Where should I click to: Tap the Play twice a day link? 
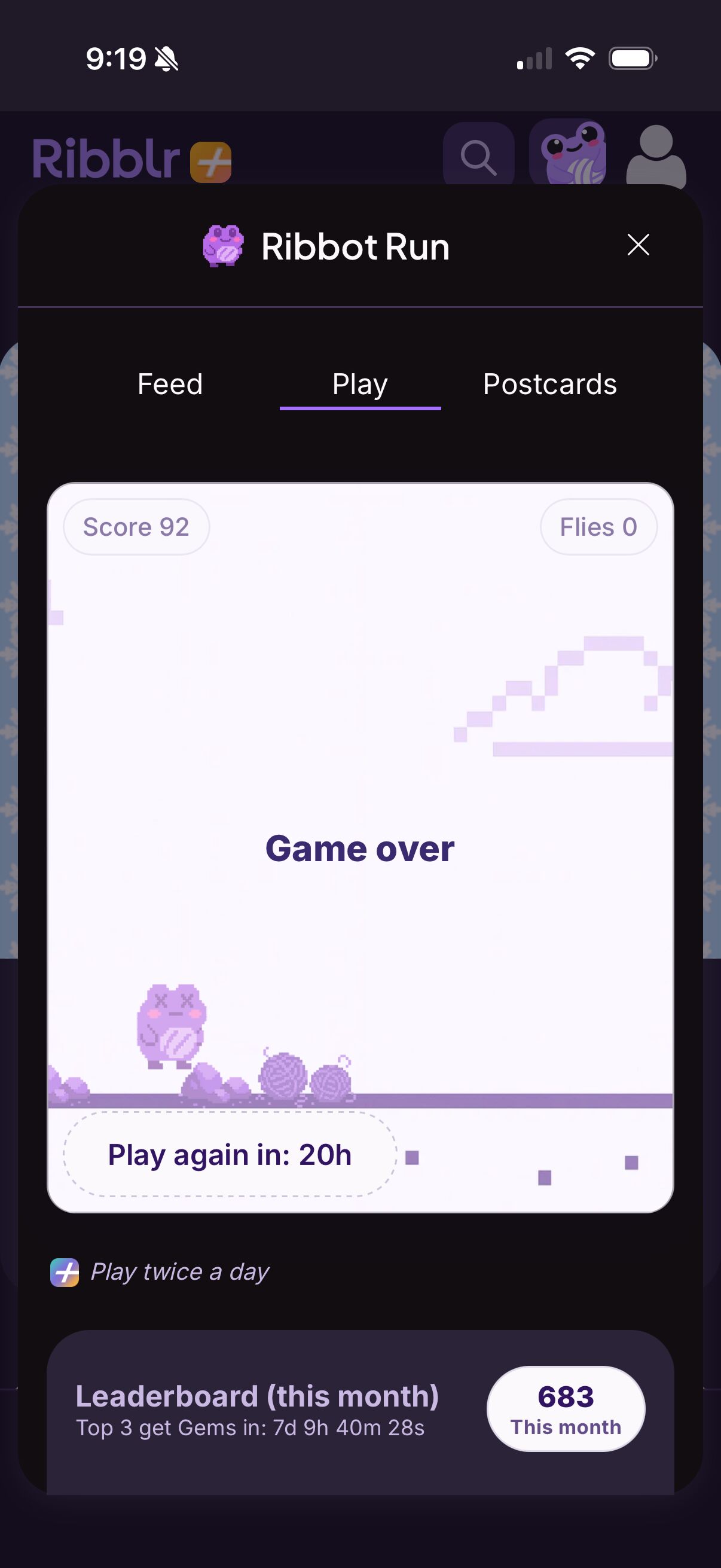pos(160,1272)
